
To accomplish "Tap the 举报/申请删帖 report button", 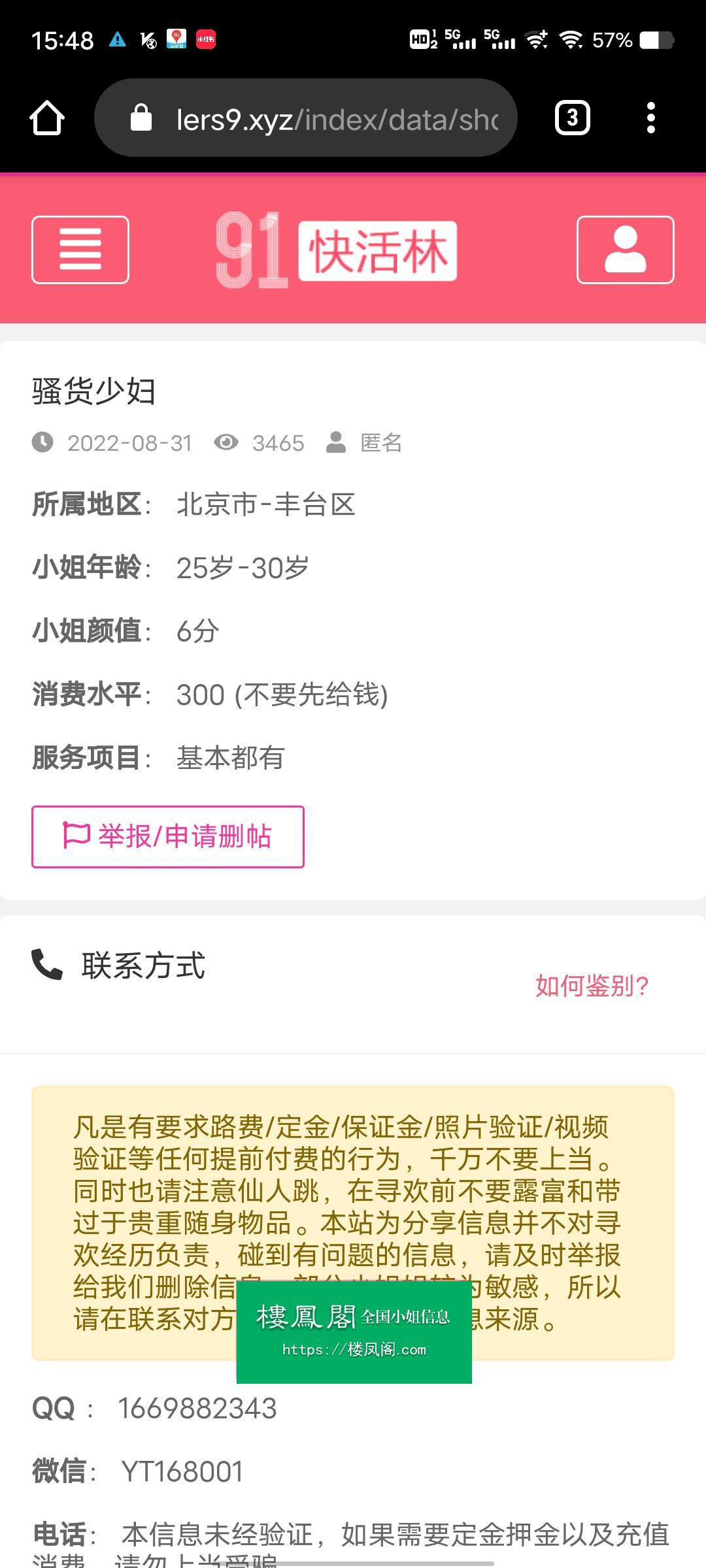I will pos(168,837).
